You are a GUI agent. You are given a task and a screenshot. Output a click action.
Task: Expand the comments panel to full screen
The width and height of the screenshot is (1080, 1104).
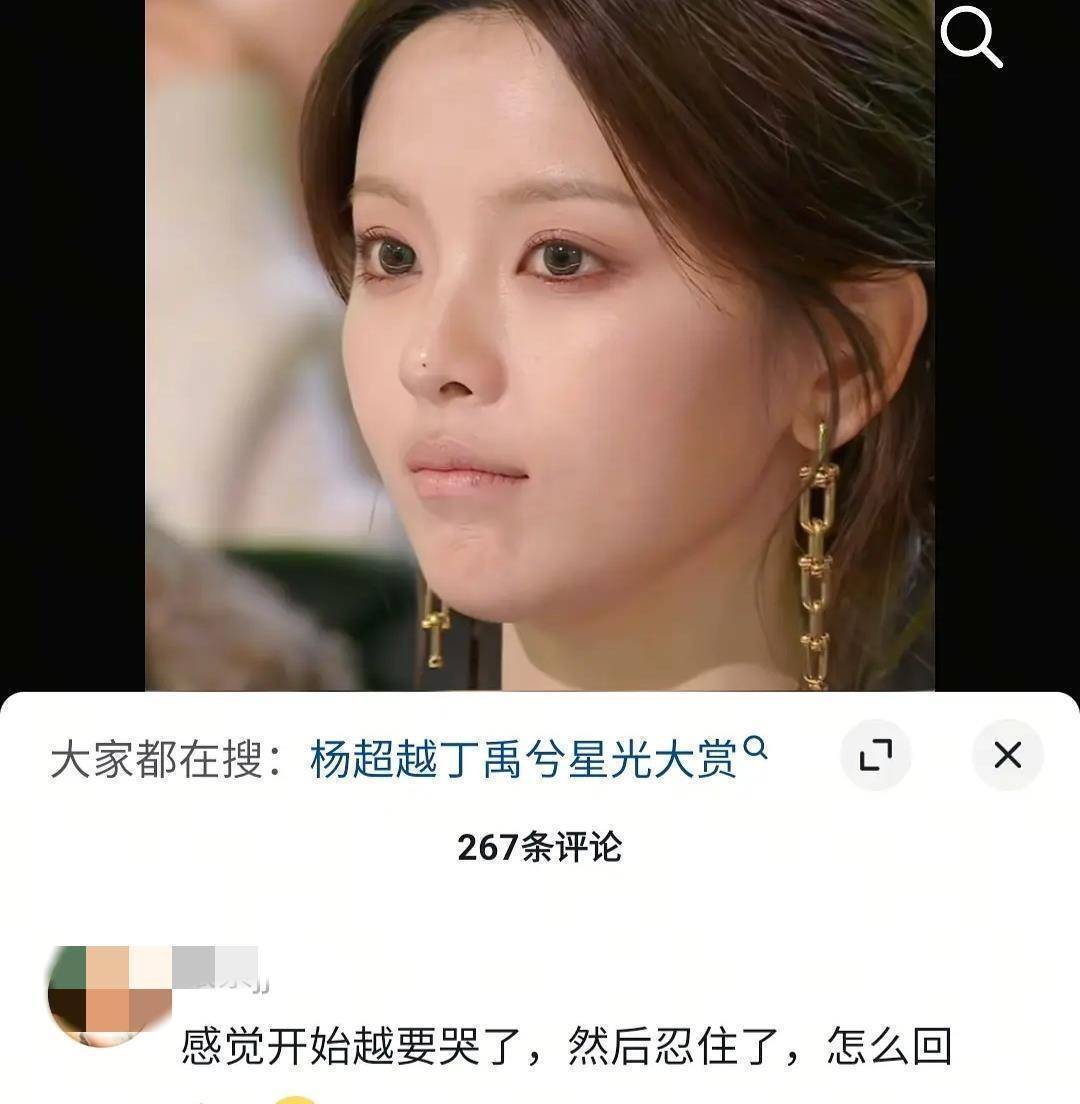click(x=875, y=755)
